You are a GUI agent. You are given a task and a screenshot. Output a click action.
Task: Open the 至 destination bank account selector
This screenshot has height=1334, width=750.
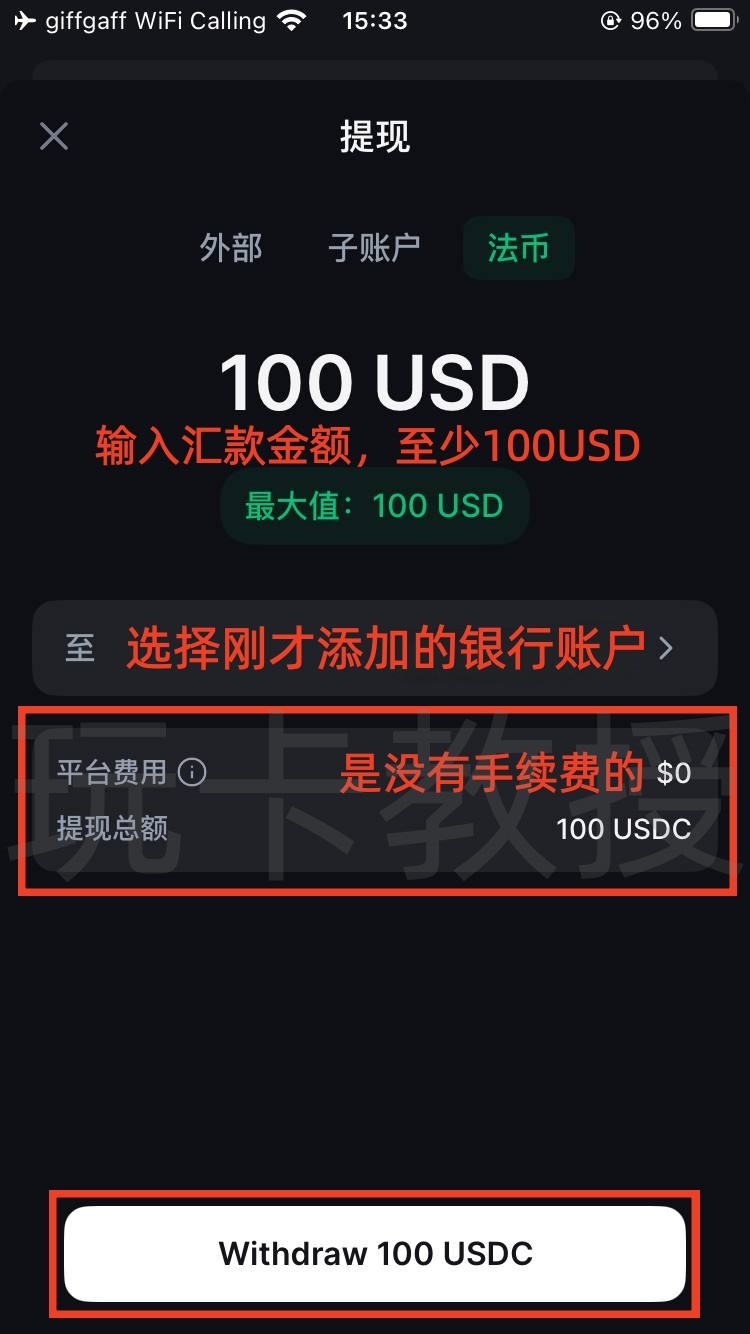pos(374,648)
